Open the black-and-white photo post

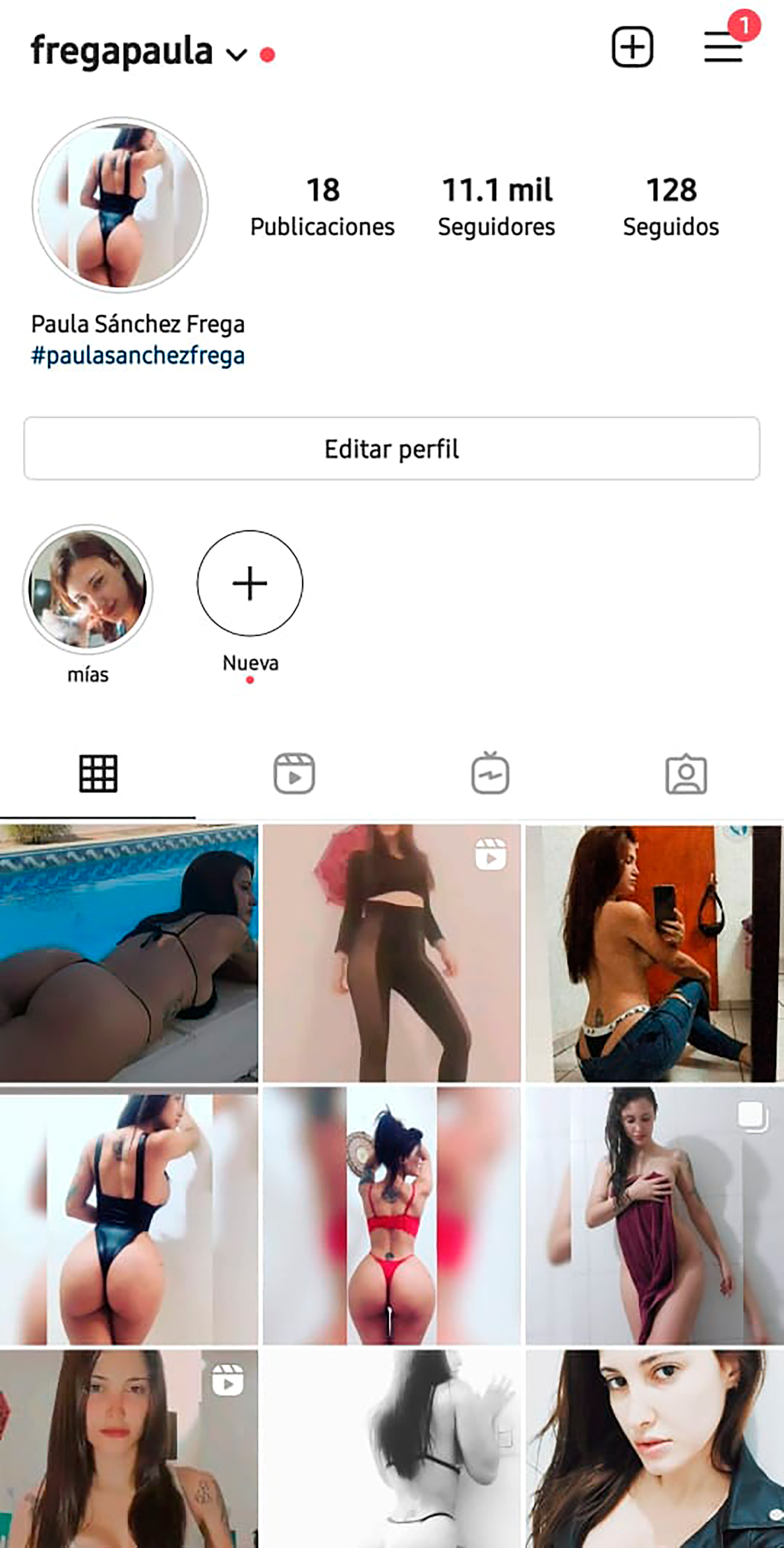[x=392, y=1448]
